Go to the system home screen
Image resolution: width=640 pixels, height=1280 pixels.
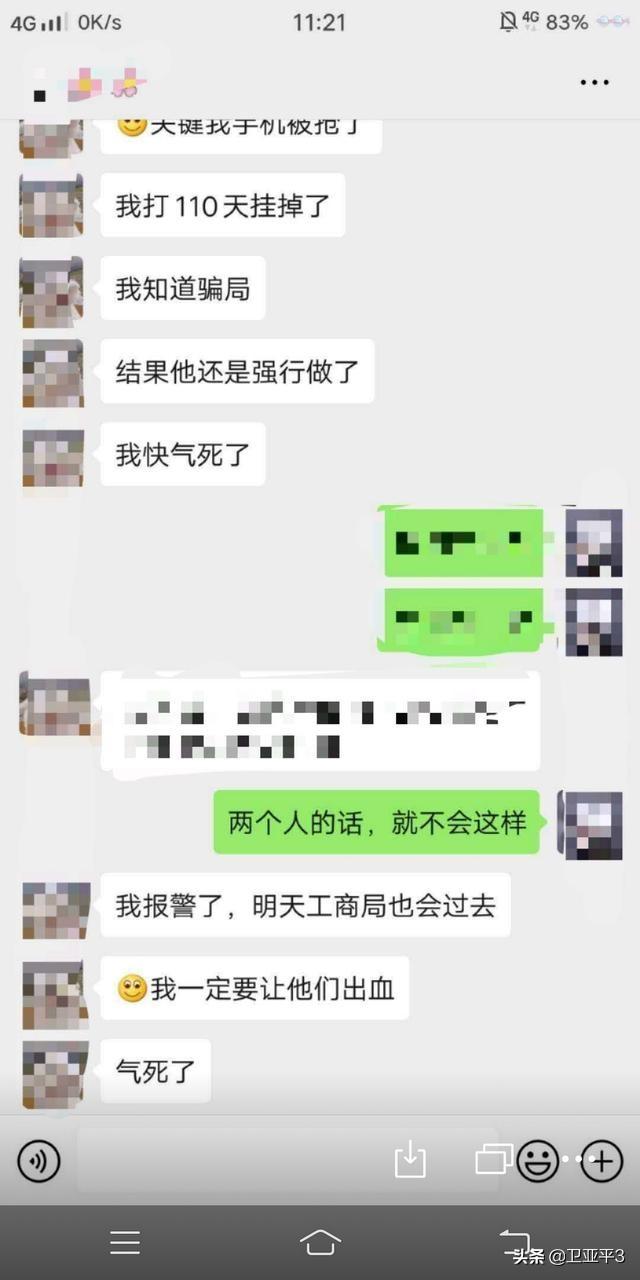(320, 1242)
